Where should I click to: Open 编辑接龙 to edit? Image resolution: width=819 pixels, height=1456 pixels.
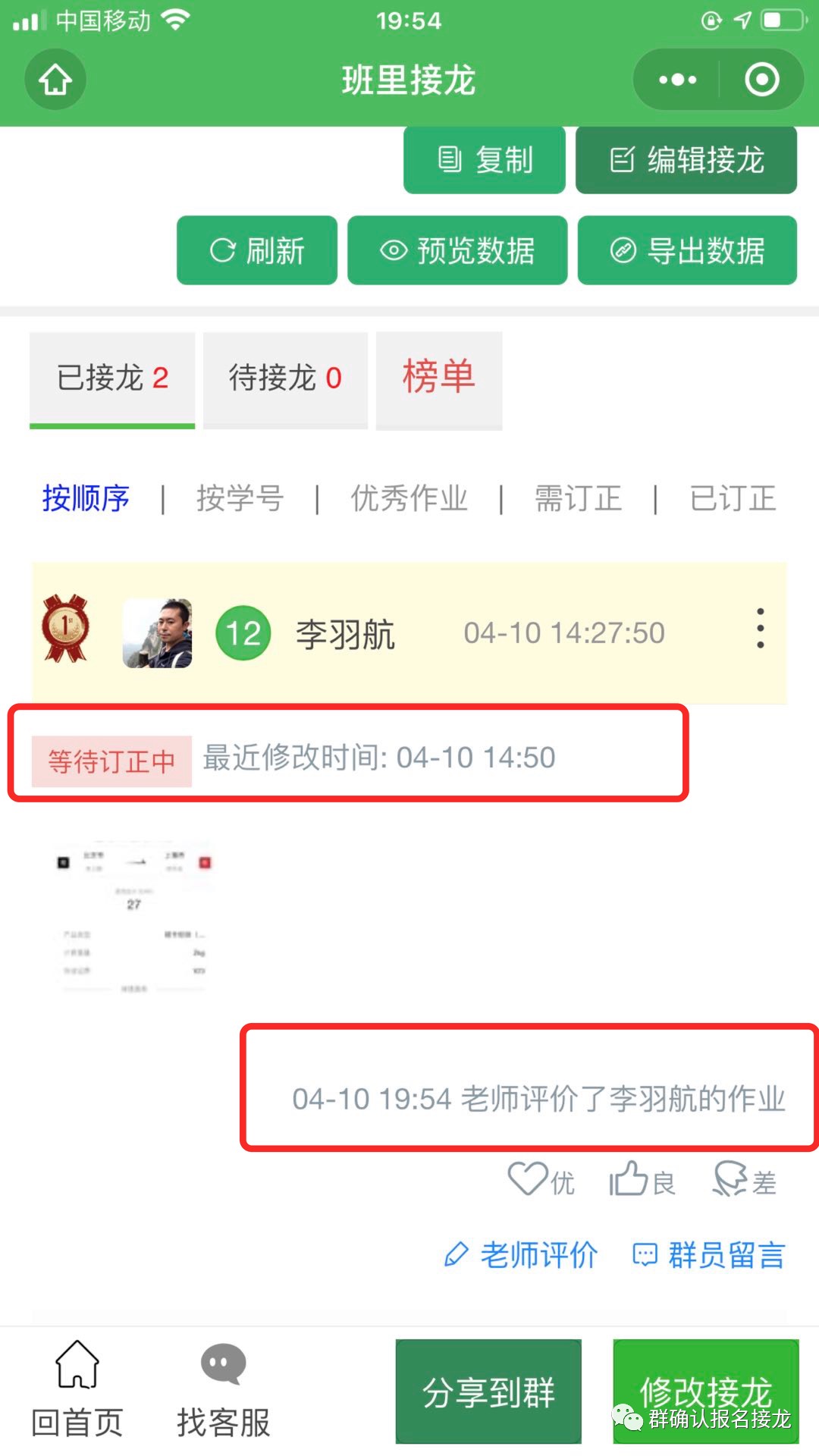tap(686, 160)
